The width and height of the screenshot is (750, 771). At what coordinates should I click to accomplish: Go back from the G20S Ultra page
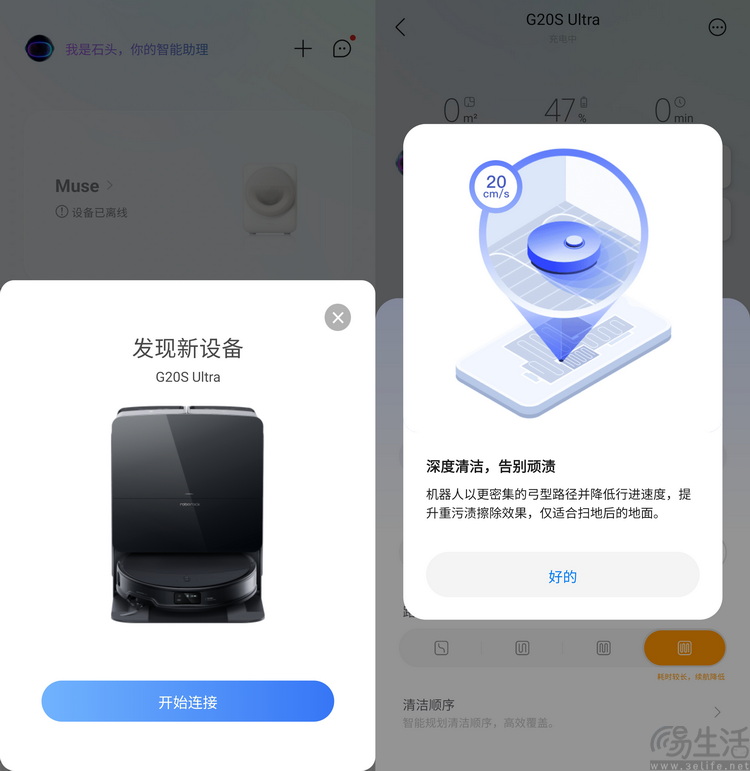[x=401, y=28]
